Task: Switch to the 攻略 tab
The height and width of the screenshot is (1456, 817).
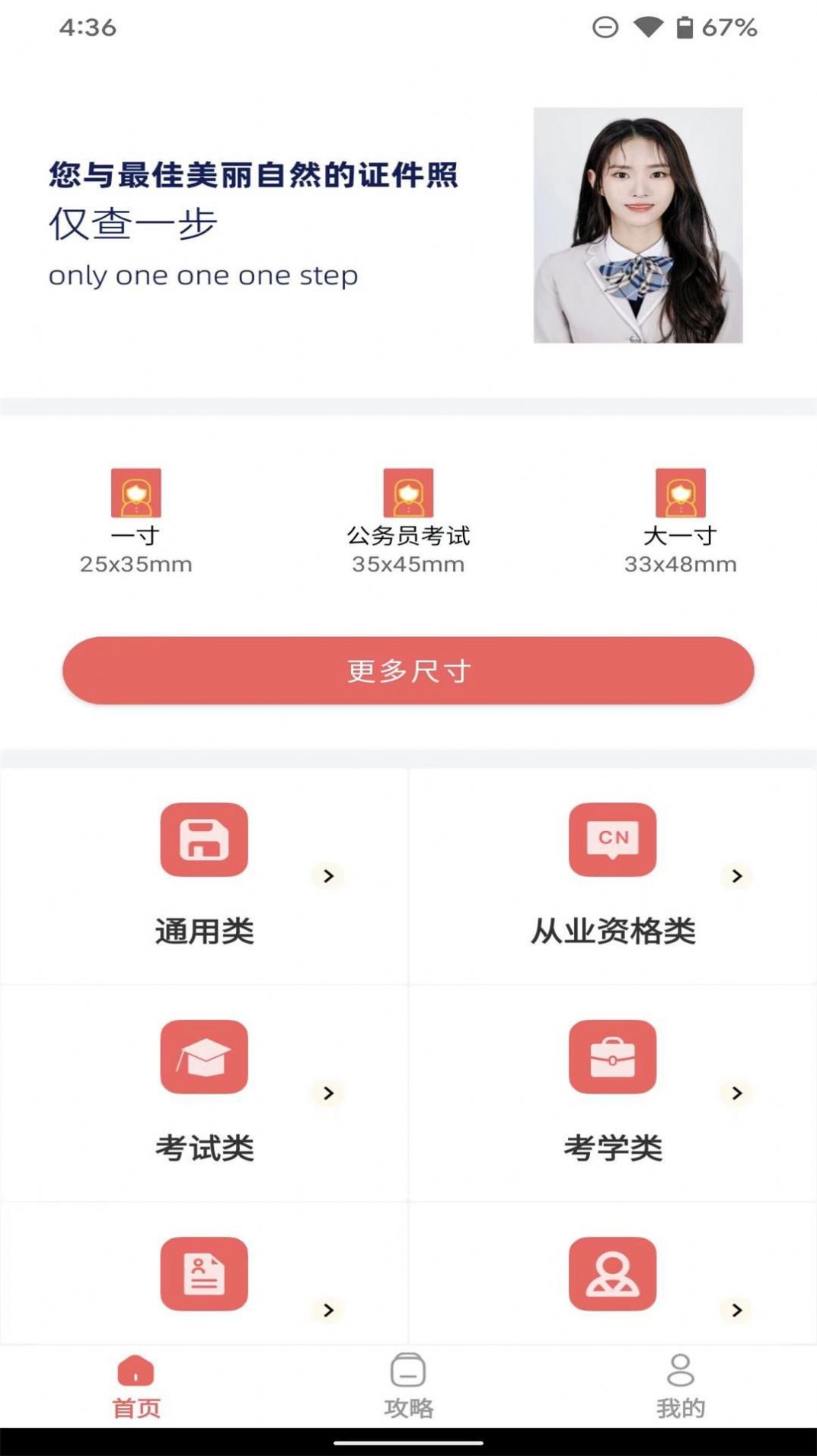Action: [x=408, y=1385]
